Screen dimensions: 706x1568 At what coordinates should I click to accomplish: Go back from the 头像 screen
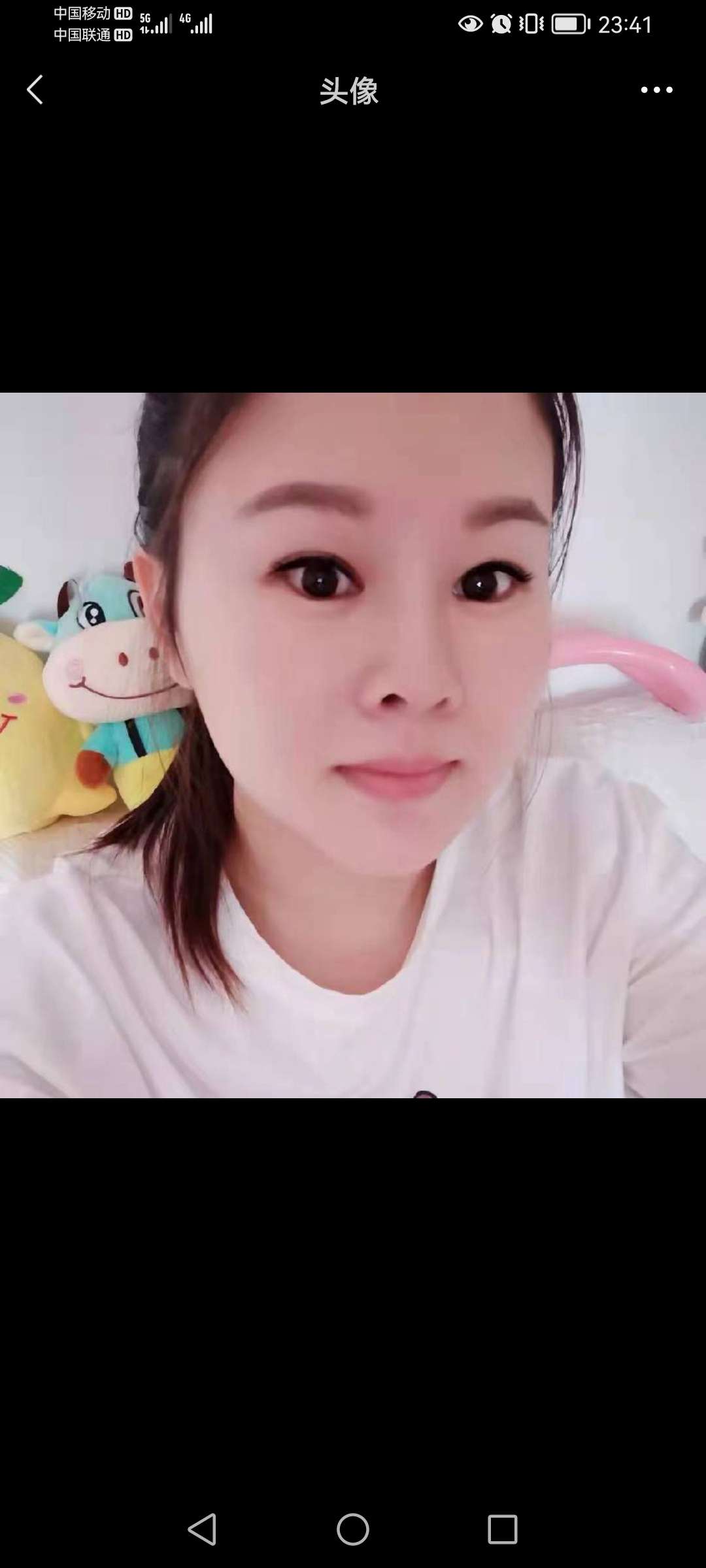35,90
